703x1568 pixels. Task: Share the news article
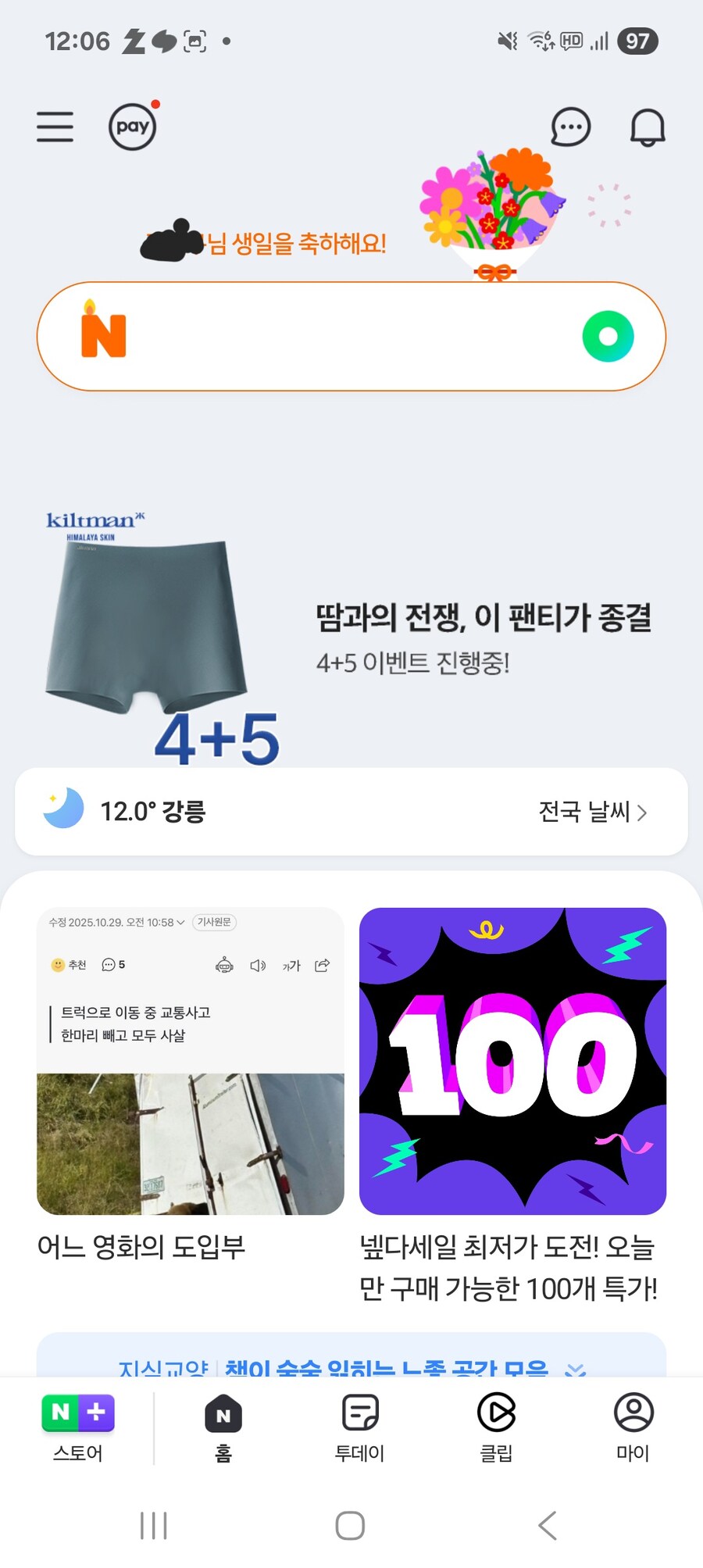(x=322, y=966)
